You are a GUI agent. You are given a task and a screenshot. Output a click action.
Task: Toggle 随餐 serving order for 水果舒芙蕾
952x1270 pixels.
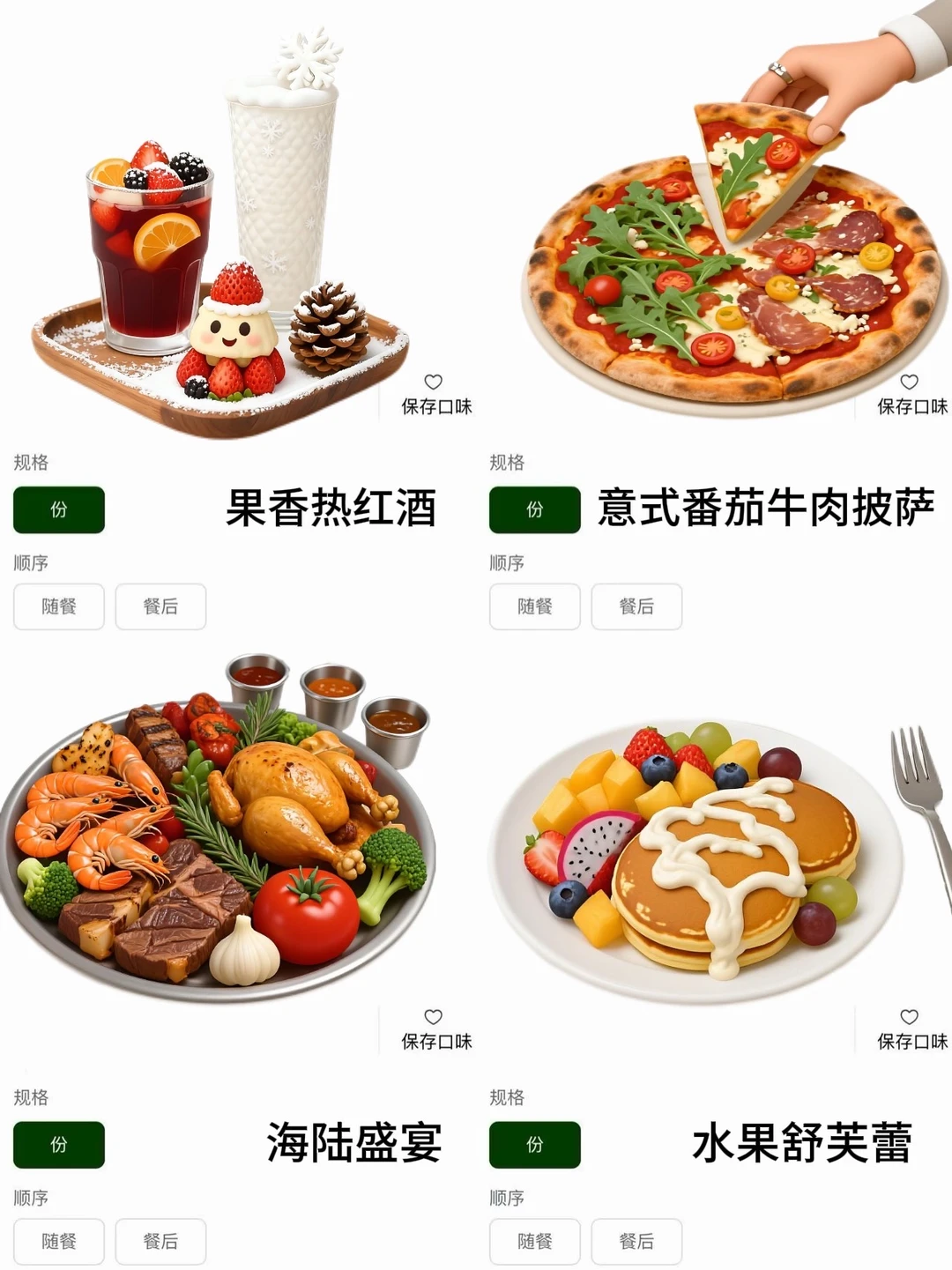pyautogui.click(x=533, y=1241)
